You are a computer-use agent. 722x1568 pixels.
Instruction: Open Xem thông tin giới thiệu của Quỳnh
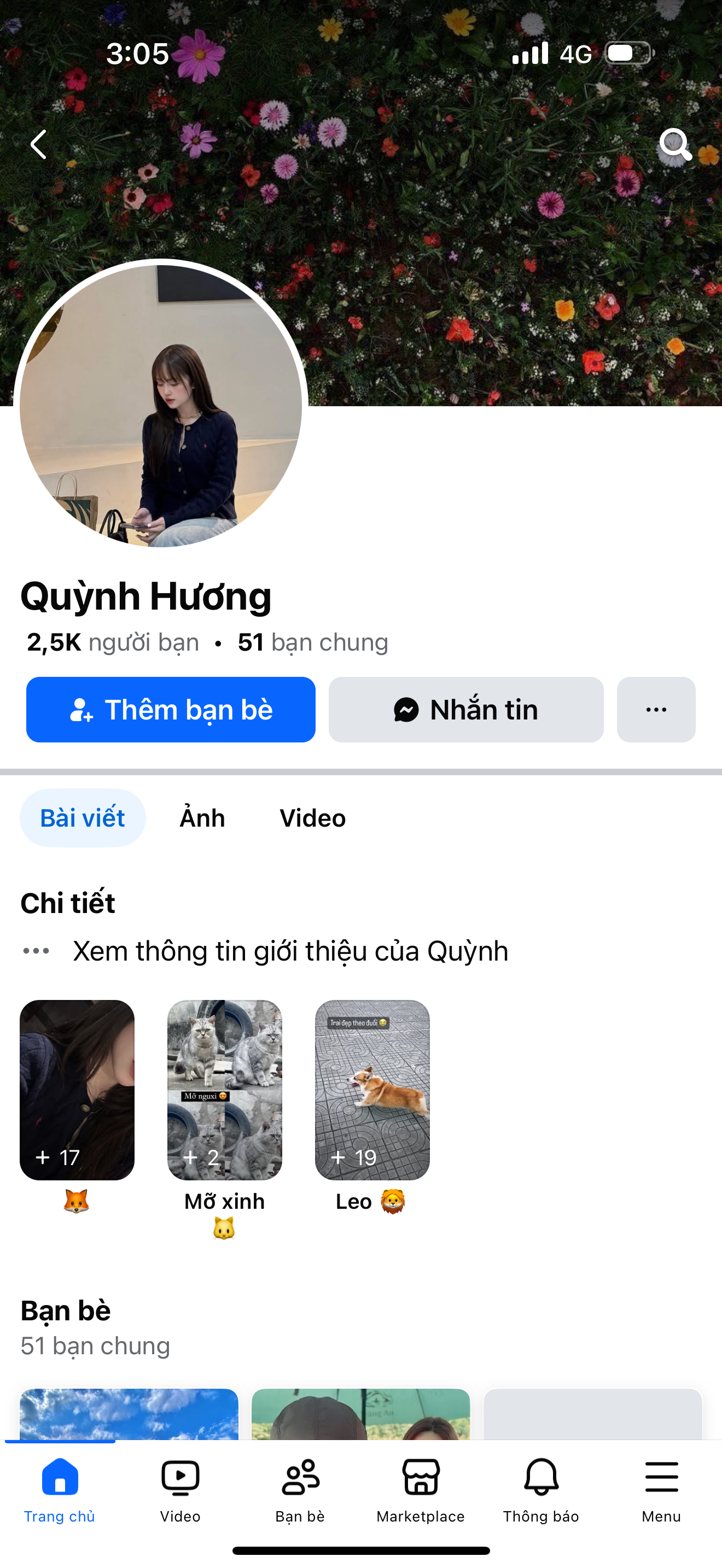(290, 951)
